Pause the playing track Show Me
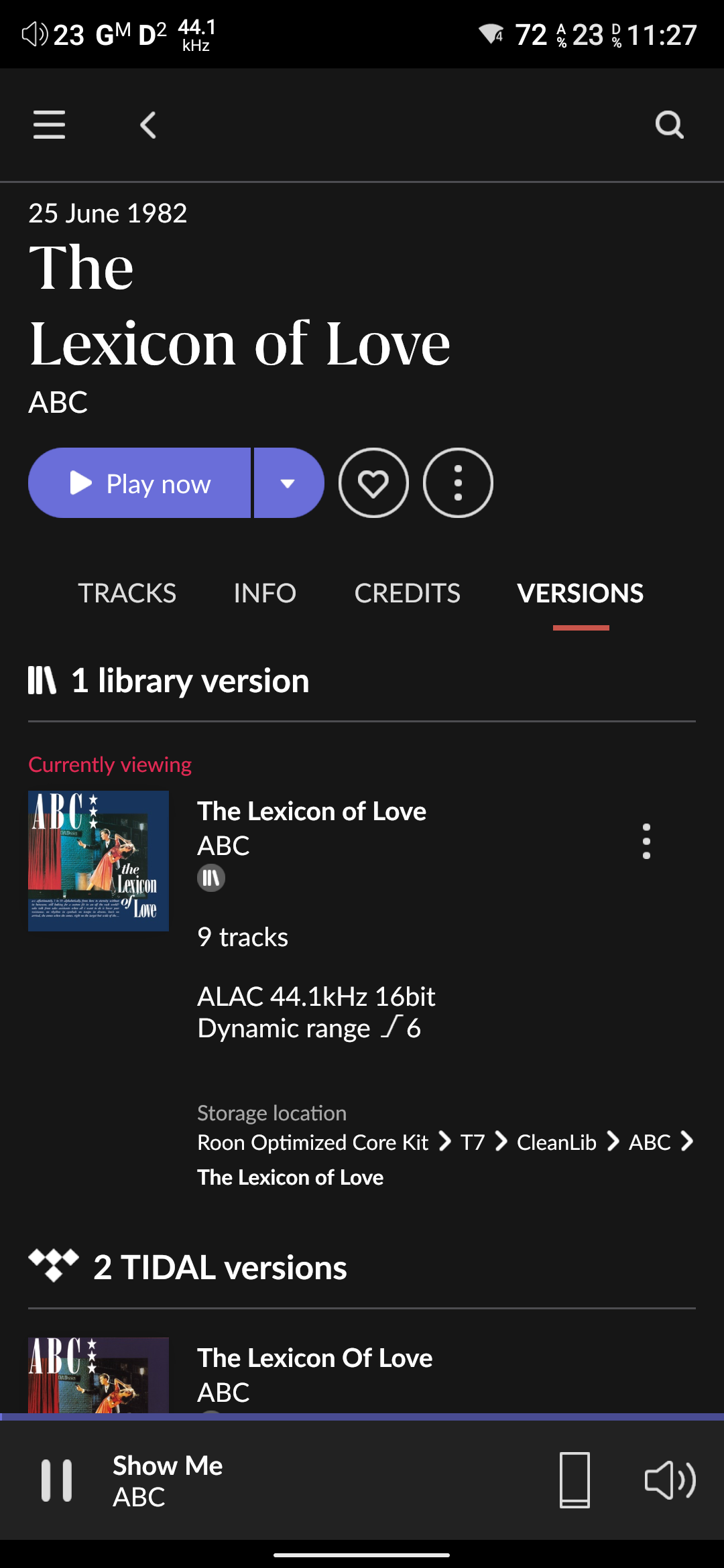This screenshot has width=724, height=1568. pyautogui.click(x=57, y=1480)
